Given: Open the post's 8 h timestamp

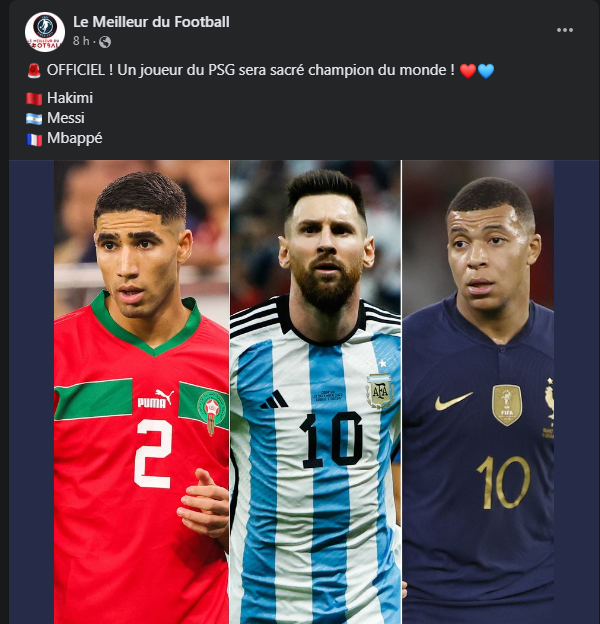Looking at the screenshot, I should click(82, 41).
